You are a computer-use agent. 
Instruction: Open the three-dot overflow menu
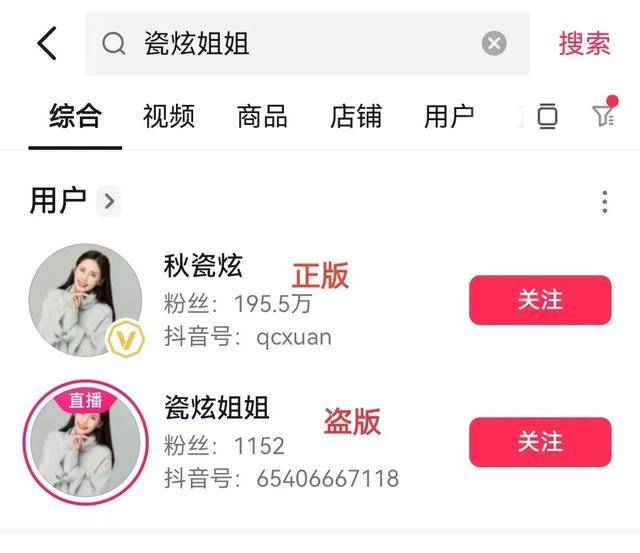click(x=605, y=202)
